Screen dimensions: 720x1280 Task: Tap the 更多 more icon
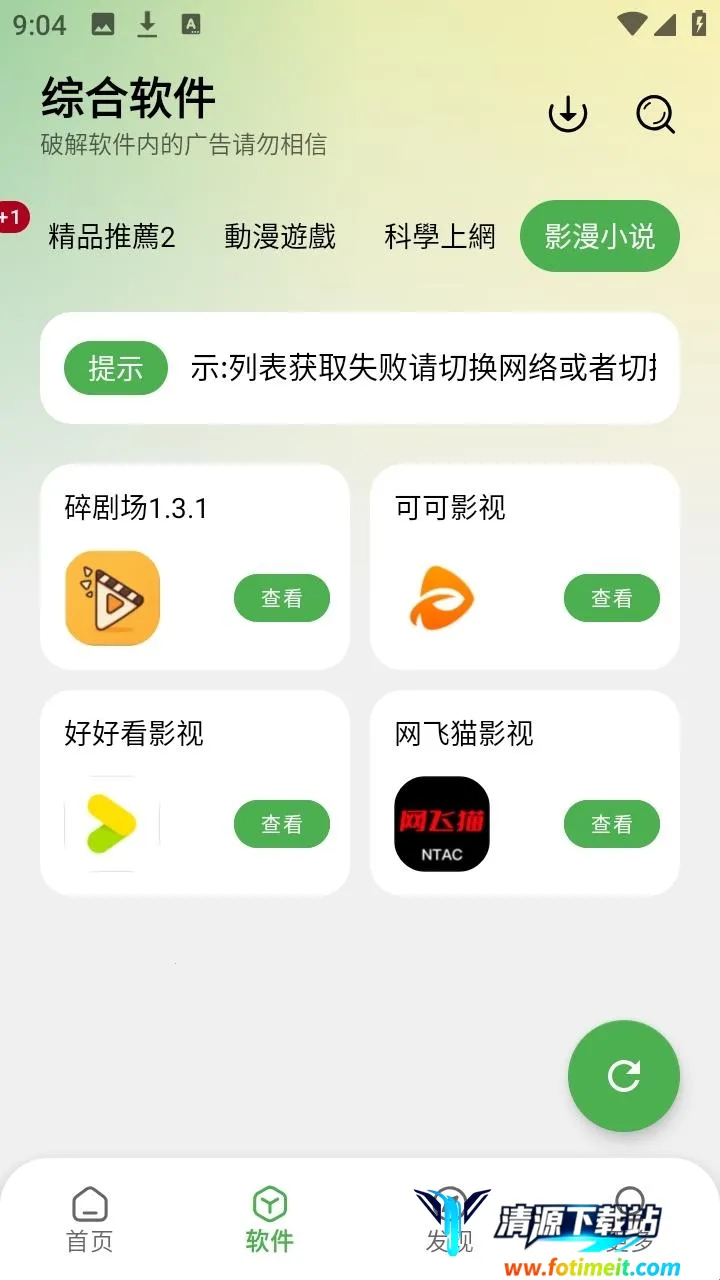click(628, 1204)
